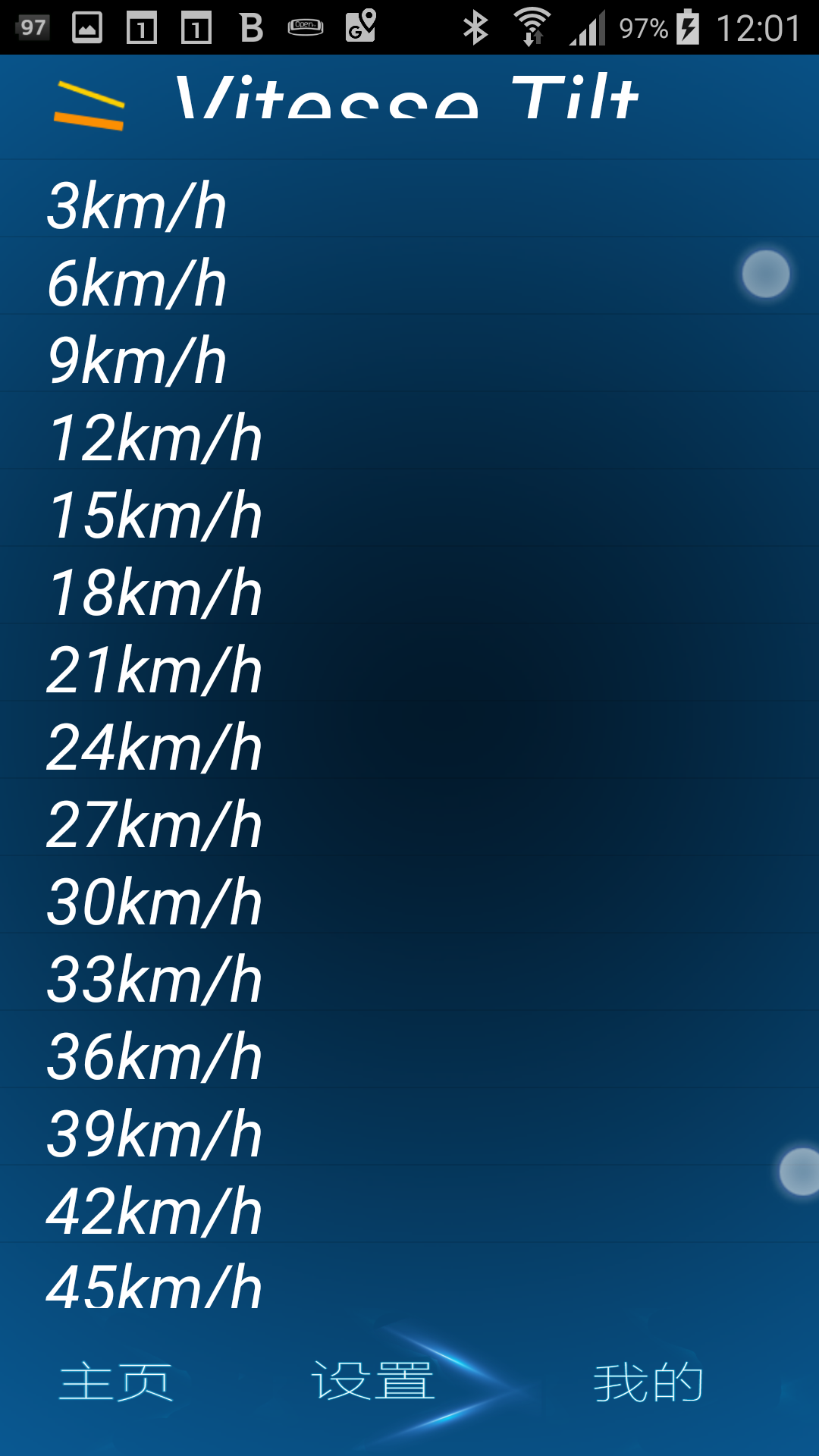
Task: Choose 24km/h speed
Action: (409, 740)
